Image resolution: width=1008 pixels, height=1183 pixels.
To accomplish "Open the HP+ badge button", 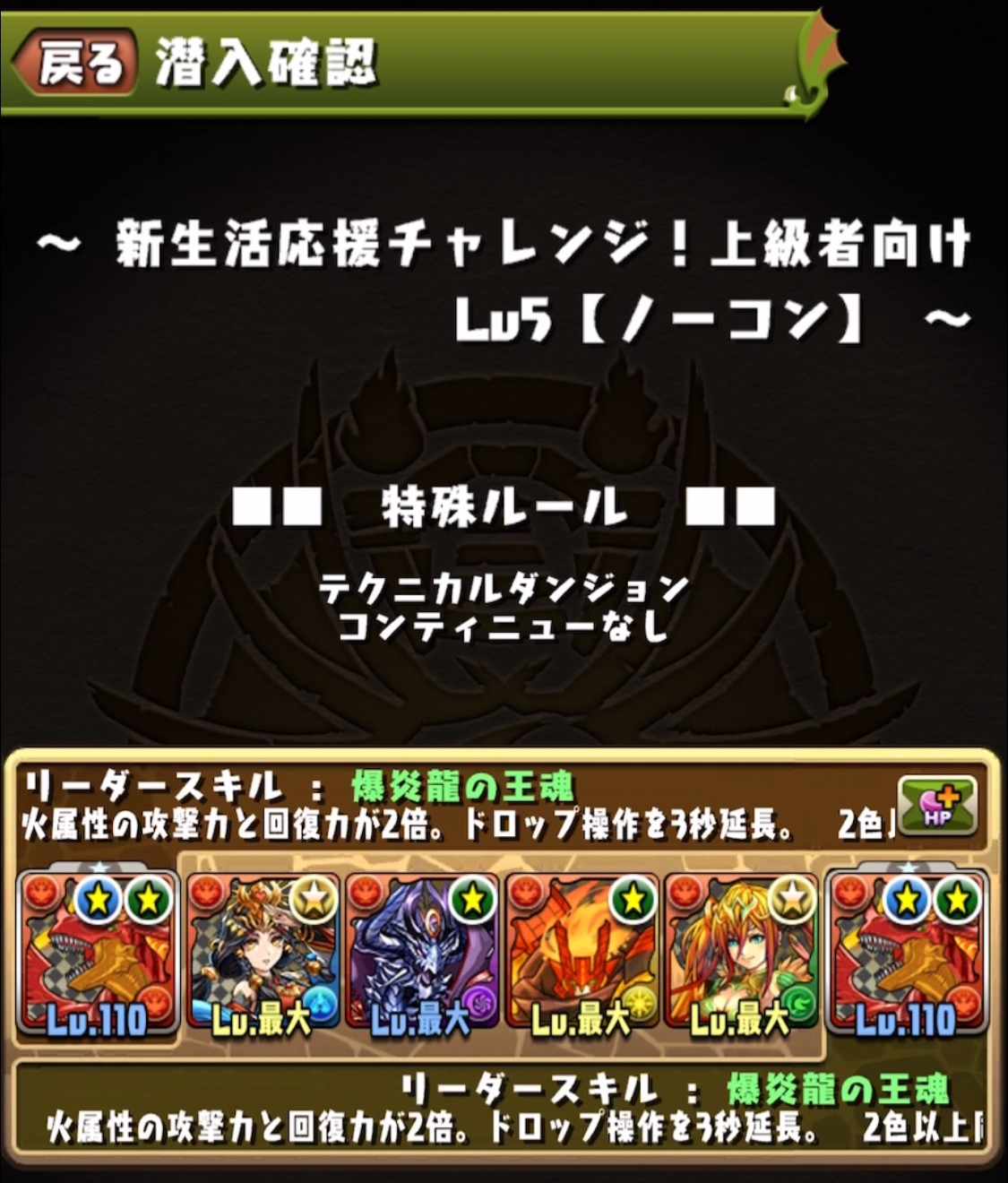I will pyautogui.click(x=936, y=802).
